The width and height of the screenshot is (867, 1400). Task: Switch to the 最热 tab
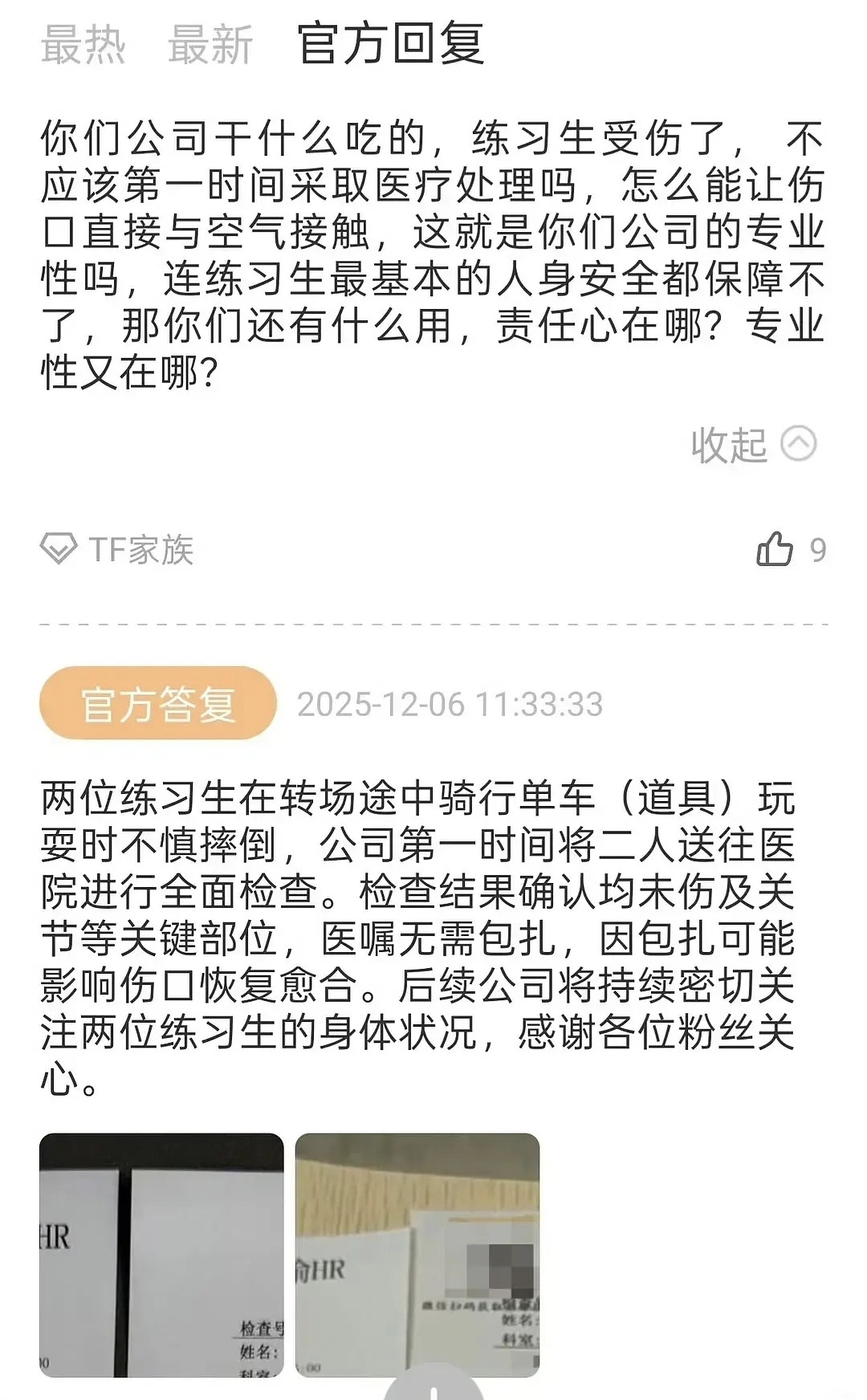point(83,44)
